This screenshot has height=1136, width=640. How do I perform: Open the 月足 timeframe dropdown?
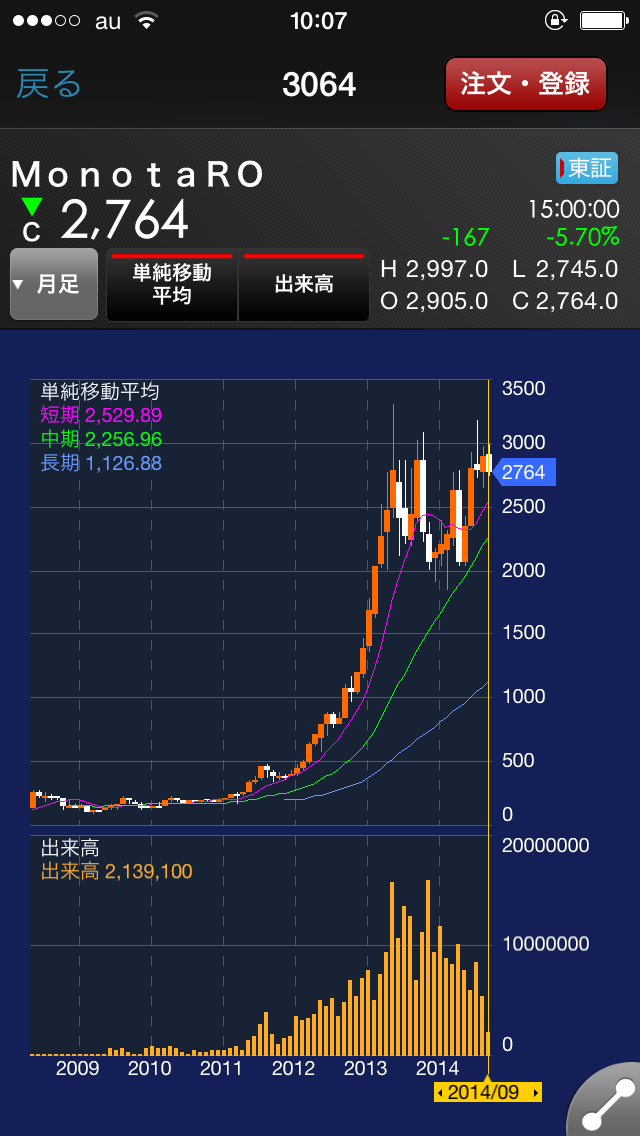pyautogui.click(x=54, y=284)
